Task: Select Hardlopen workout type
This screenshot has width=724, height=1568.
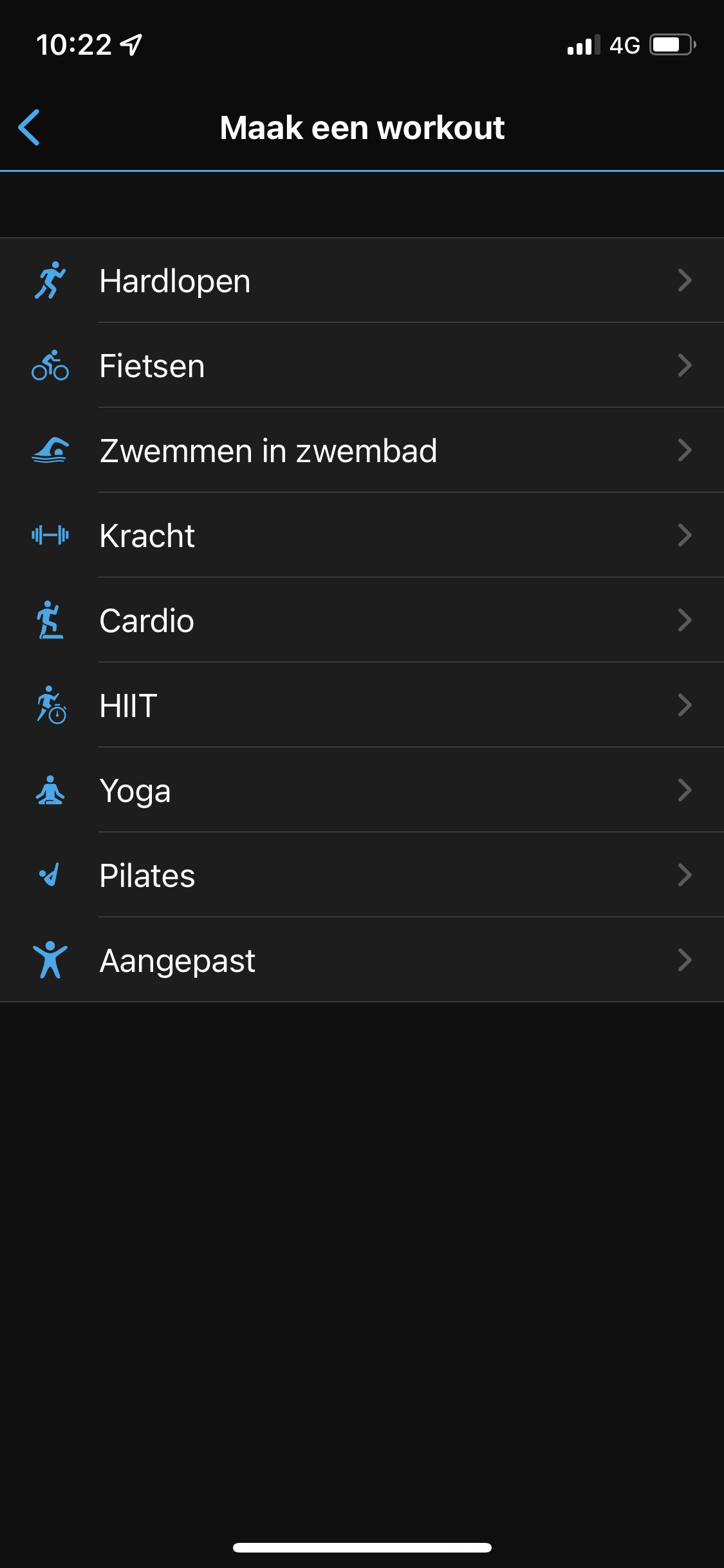Action: 362,281
